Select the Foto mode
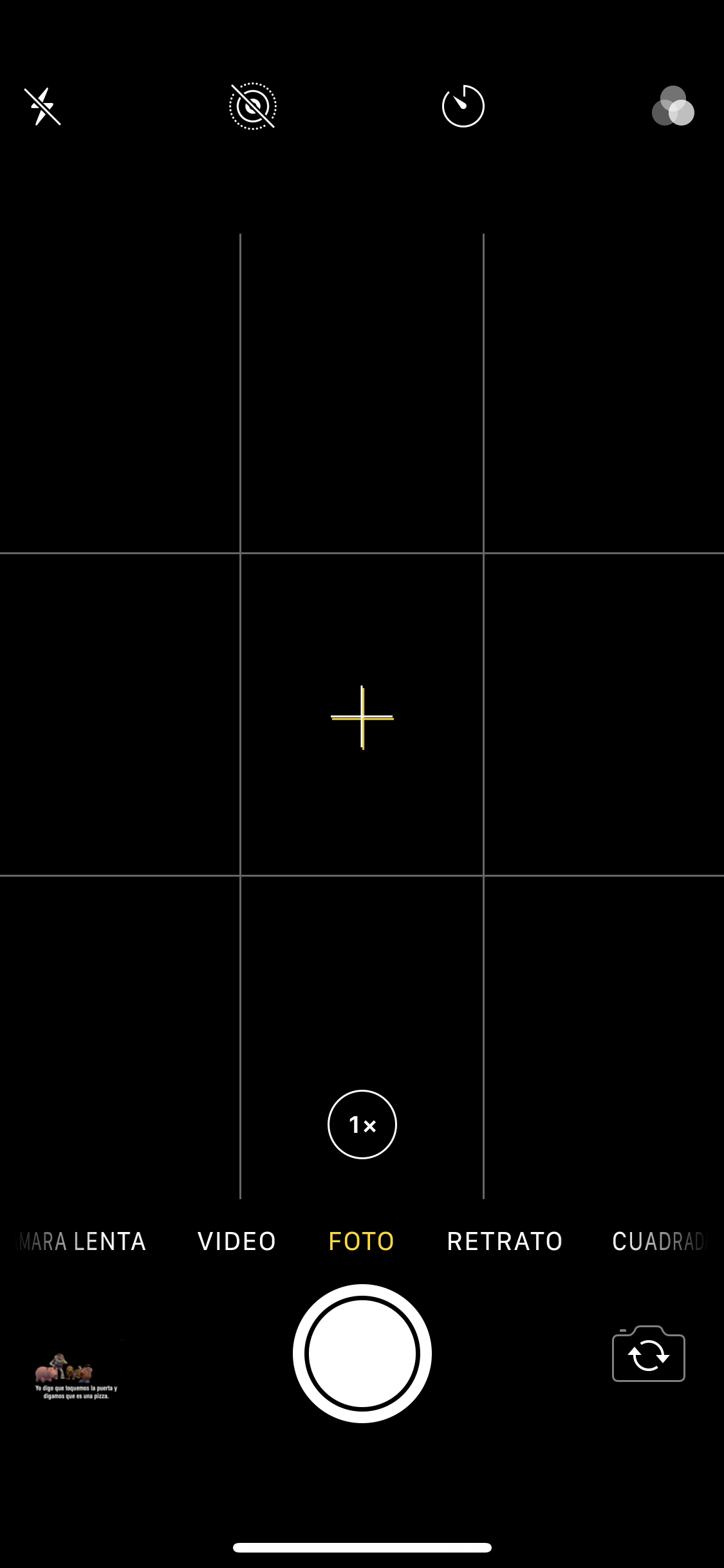This screenshot has width=724, height=1568. (x=362, y=1242)
